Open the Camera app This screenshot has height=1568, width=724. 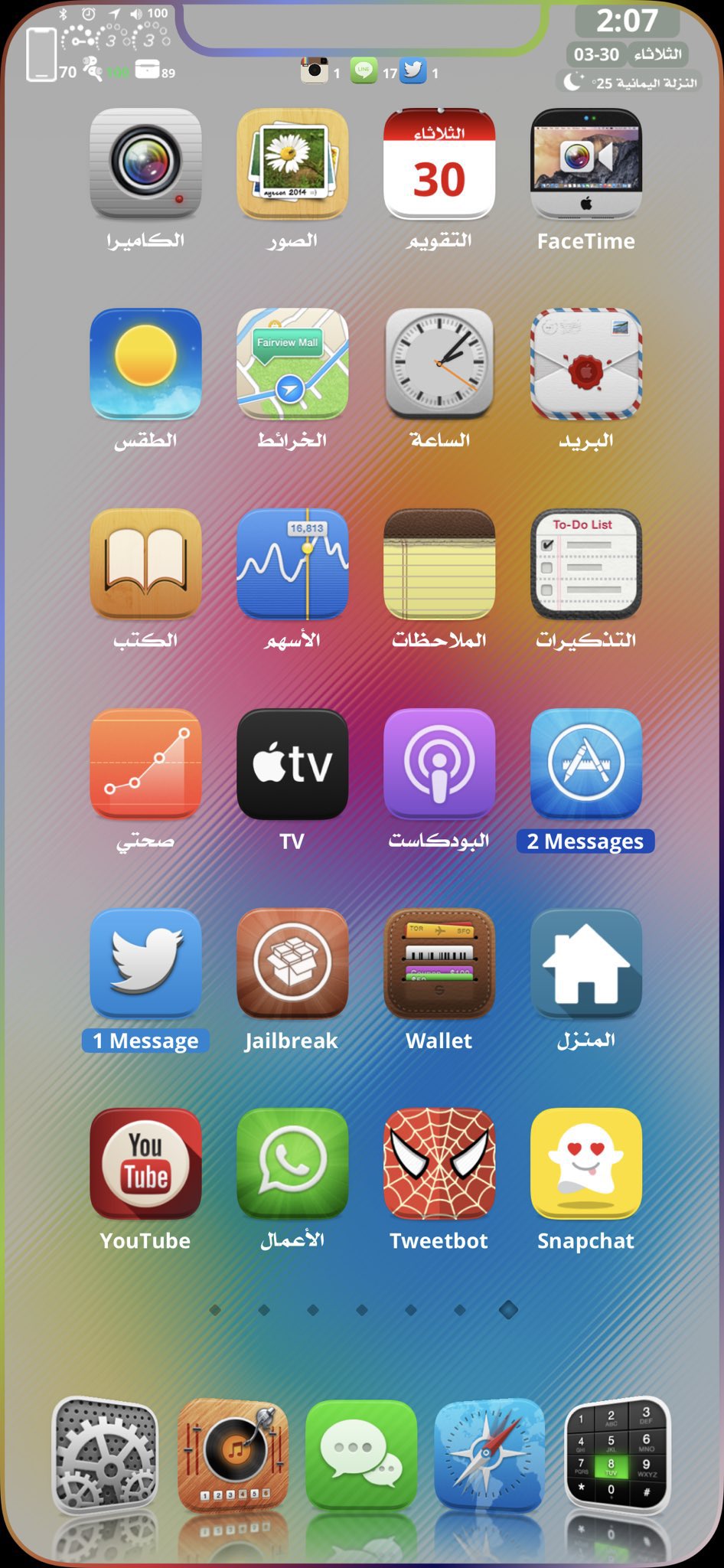145,163
